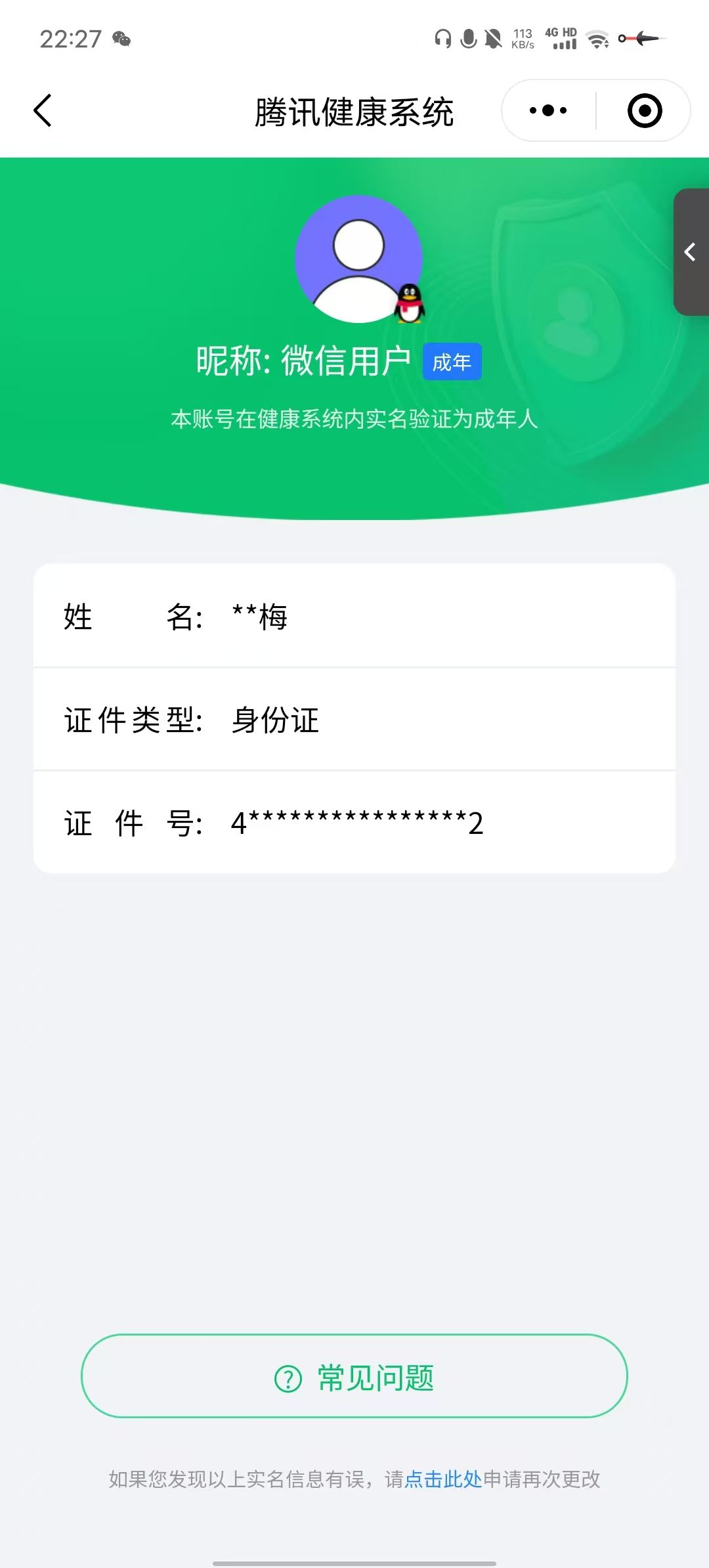This screenshot has height=1568, width=709.
Task: Expand the 姓名 name field row
Action: (x=354, y=617)
